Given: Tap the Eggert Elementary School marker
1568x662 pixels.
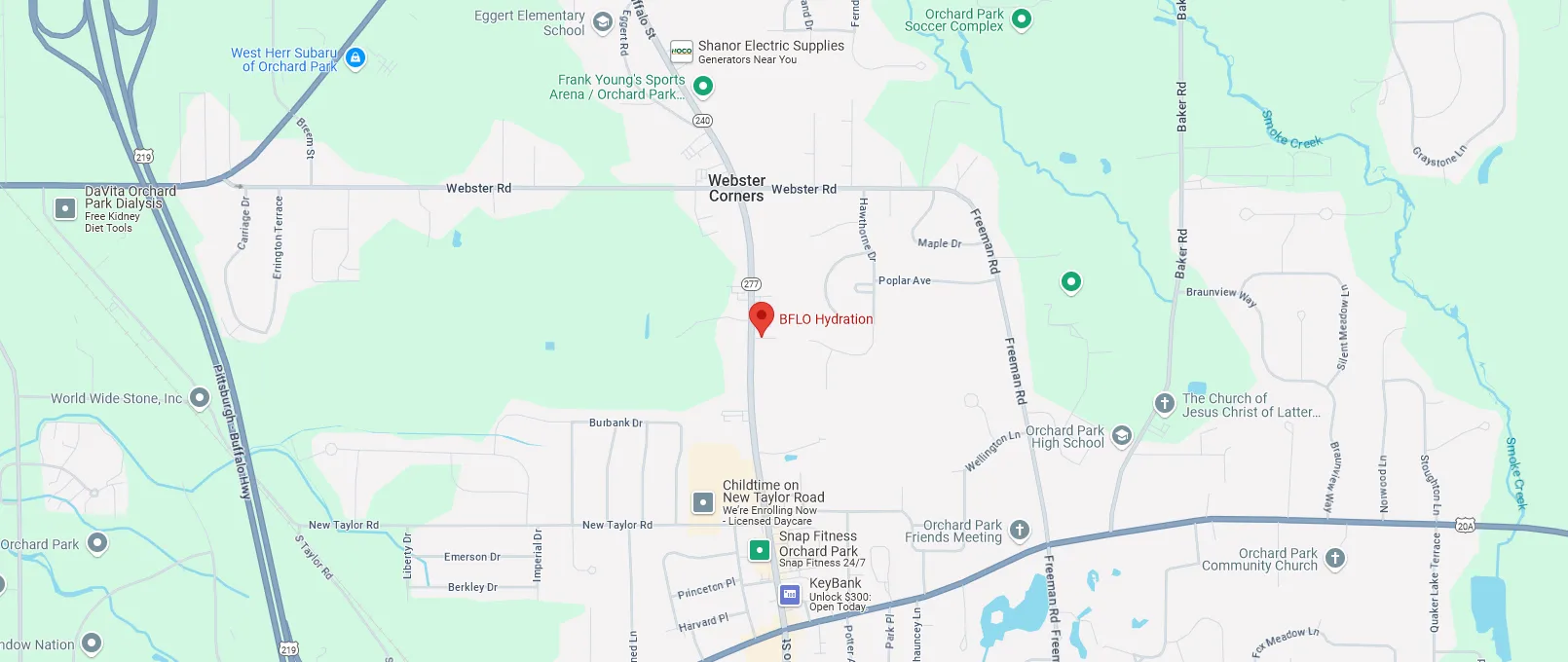Looking at the screenshot, I should 603,21.
